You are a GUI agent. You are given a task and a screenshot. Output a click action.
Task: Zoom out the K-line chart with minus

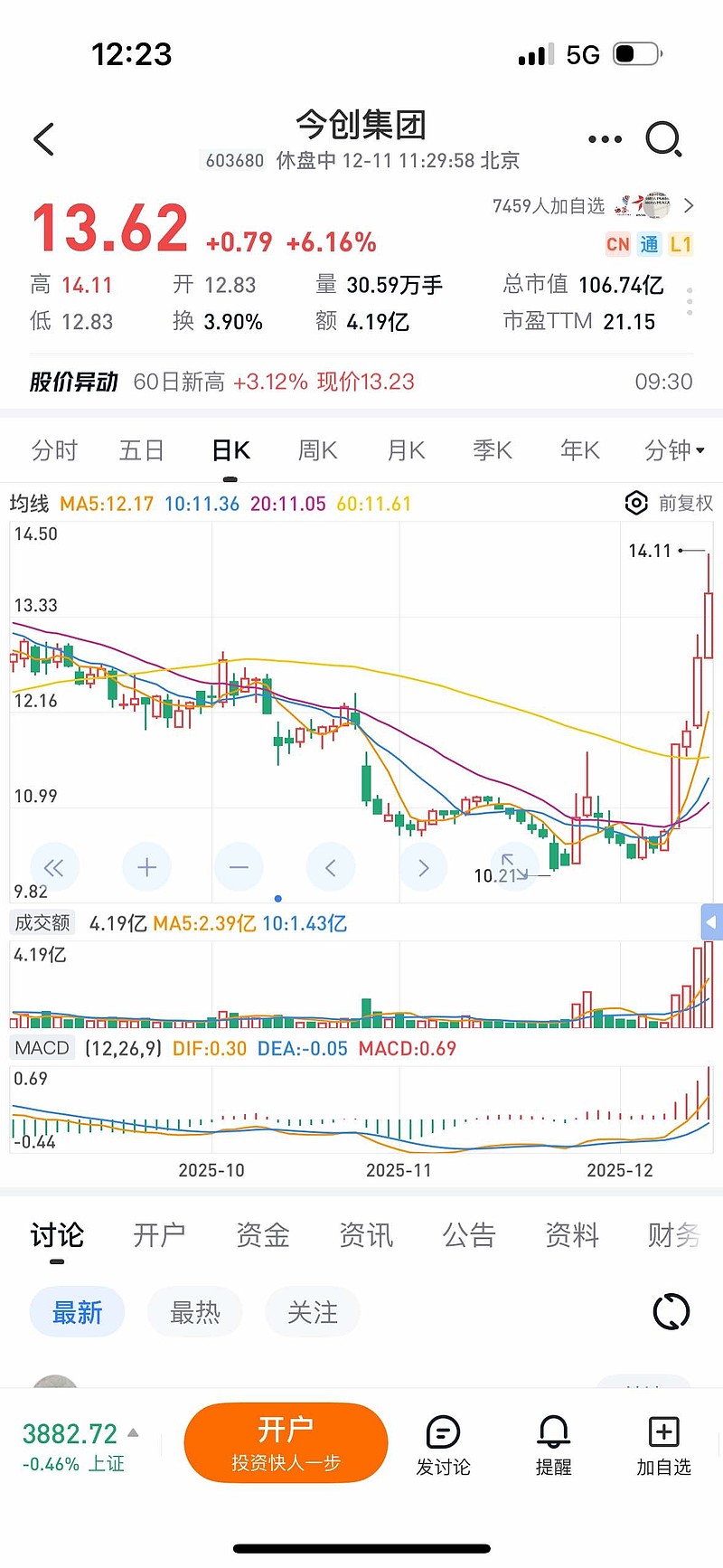(239, 868)
